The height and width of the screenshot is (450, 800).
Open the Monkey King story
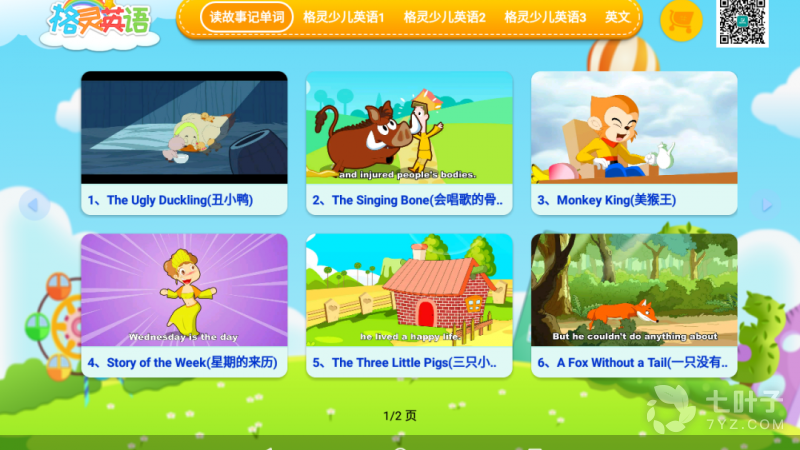pyautogui.click(x=634, y=141)
